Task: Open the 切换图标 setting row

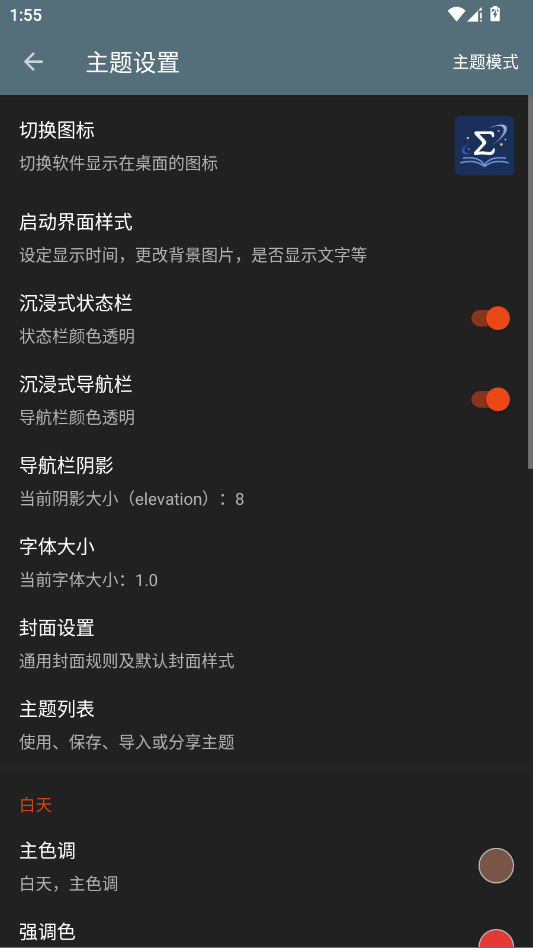Action: pyautogui.click(x=266, y=146)
